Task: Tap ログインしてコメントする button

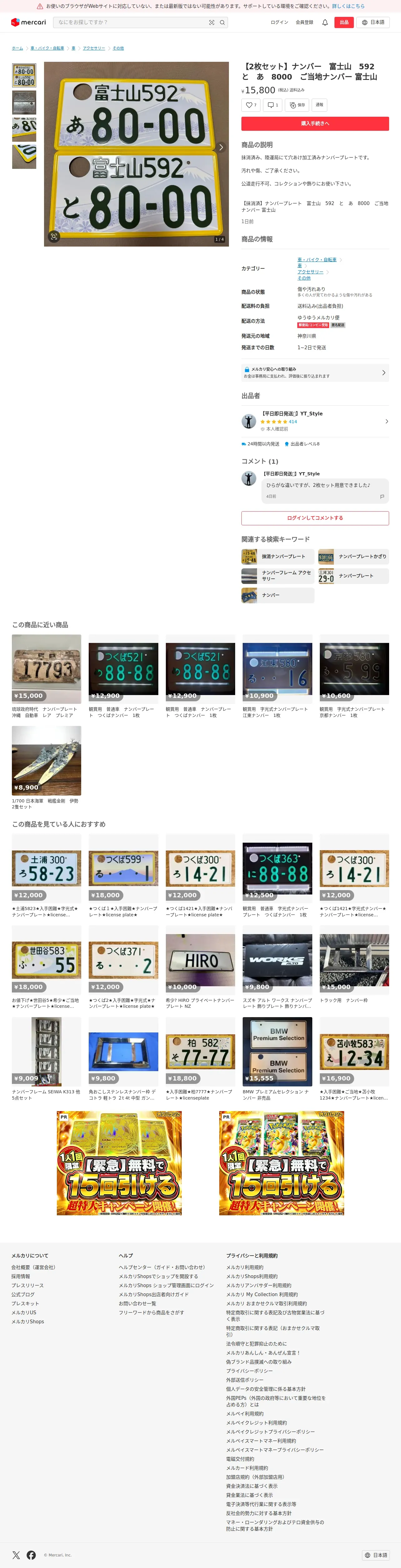Action: coord(314,518)
